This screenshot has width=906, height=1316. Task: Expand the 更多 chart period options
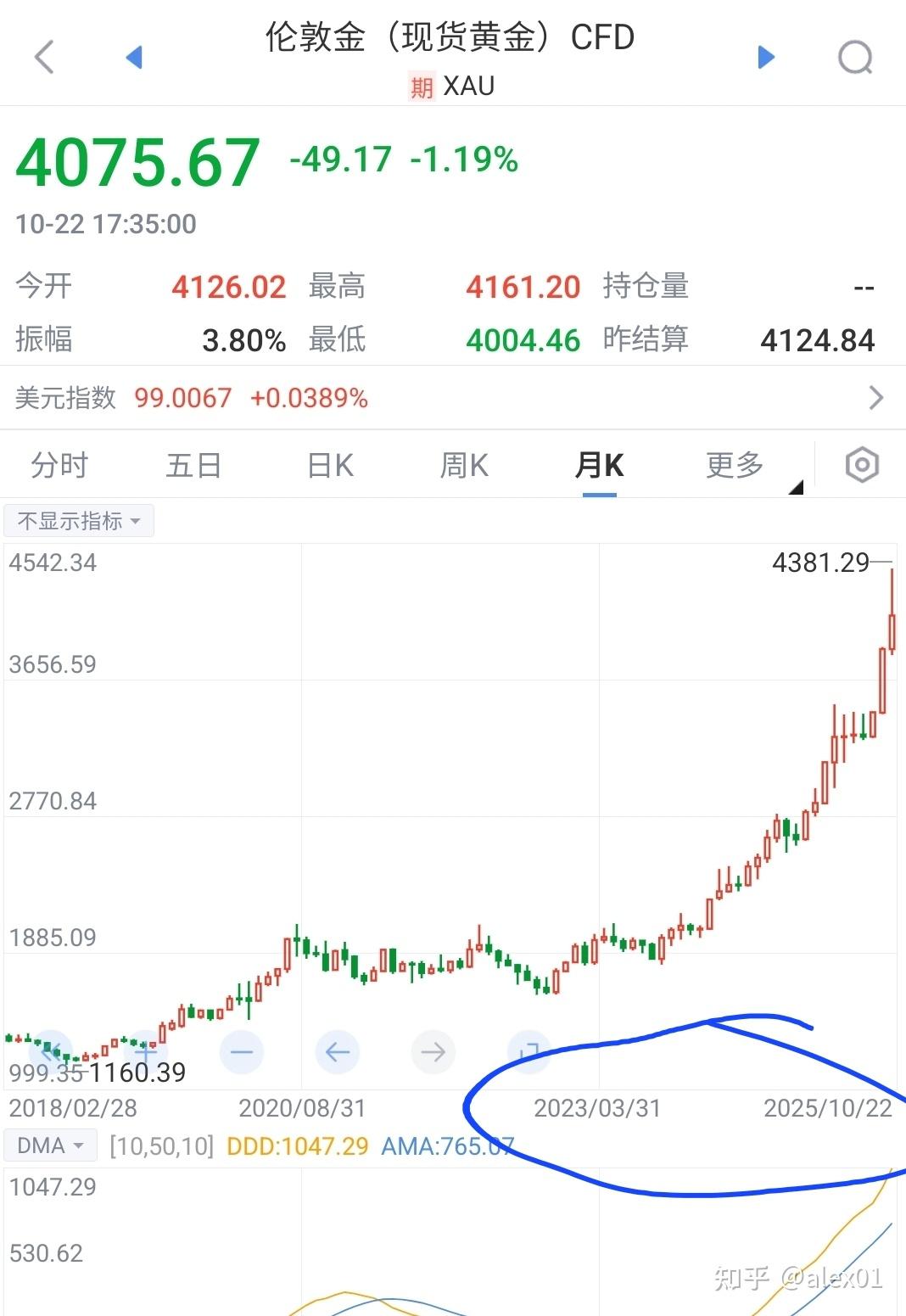tap(735, 465)
